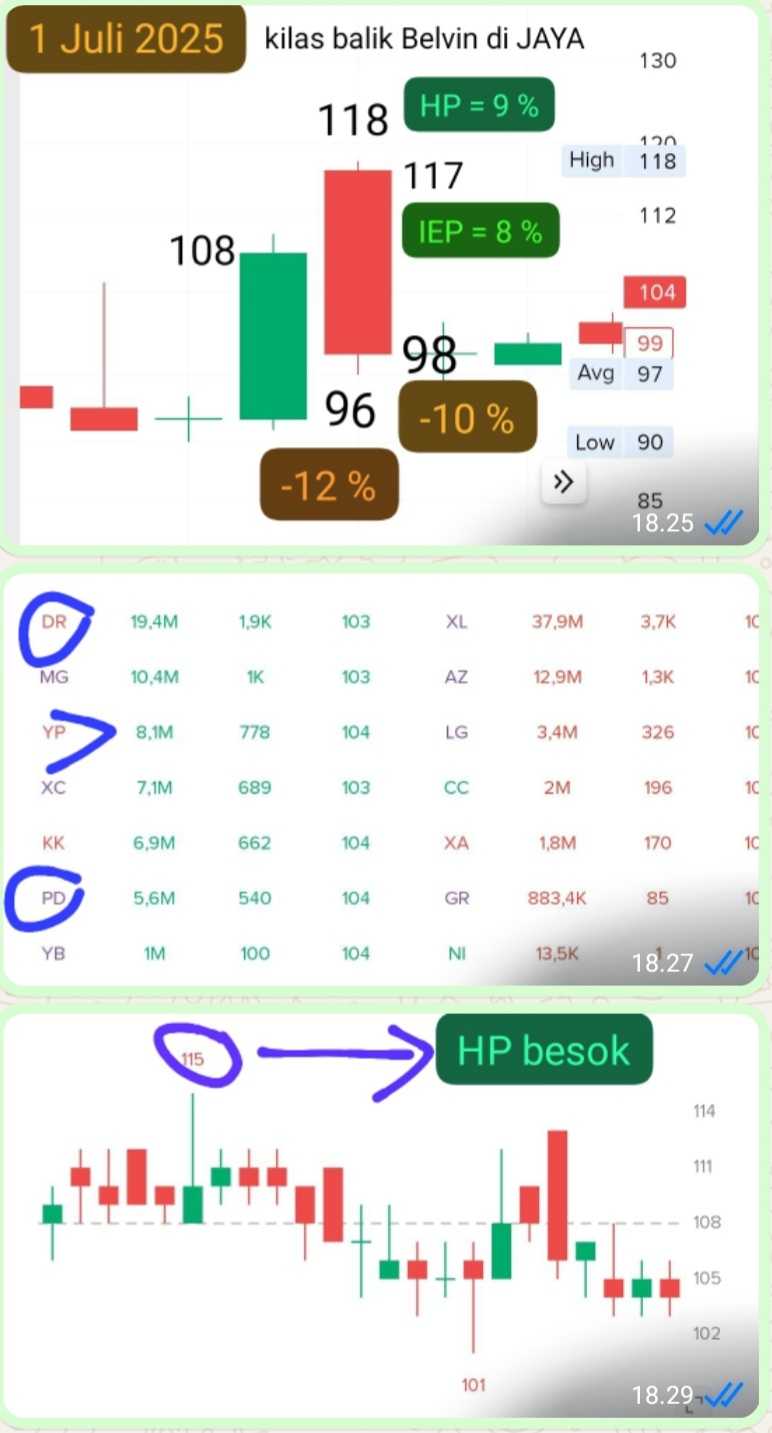Open the 1 Juli 2025 JAYA chart image
The height and width of the screenshot is (1433, 772).
click(x=385, y=275)
